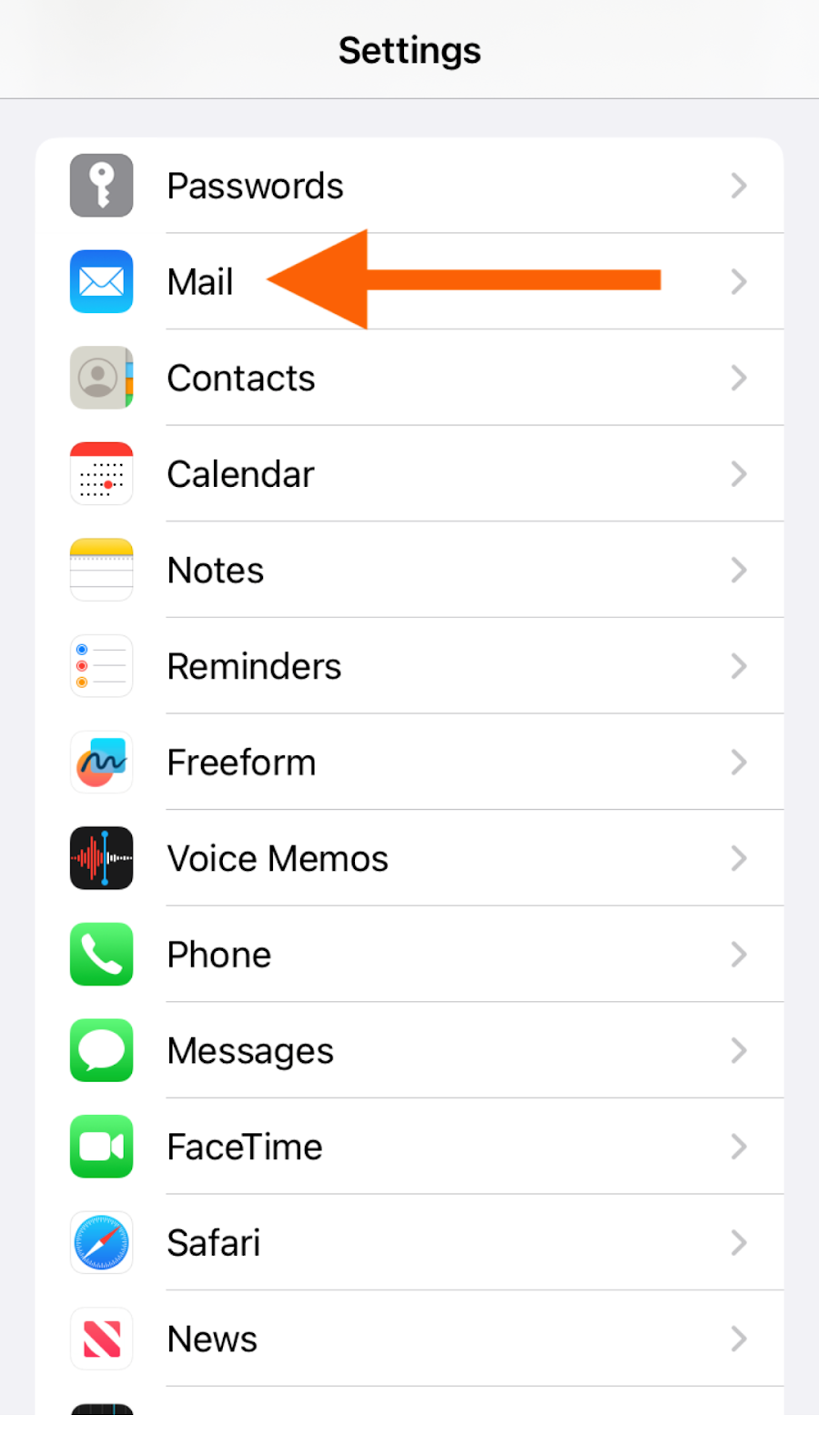Tap the FaceTime camera icon
This screenshot has width=819, height=1456.
click(101, 1147)
